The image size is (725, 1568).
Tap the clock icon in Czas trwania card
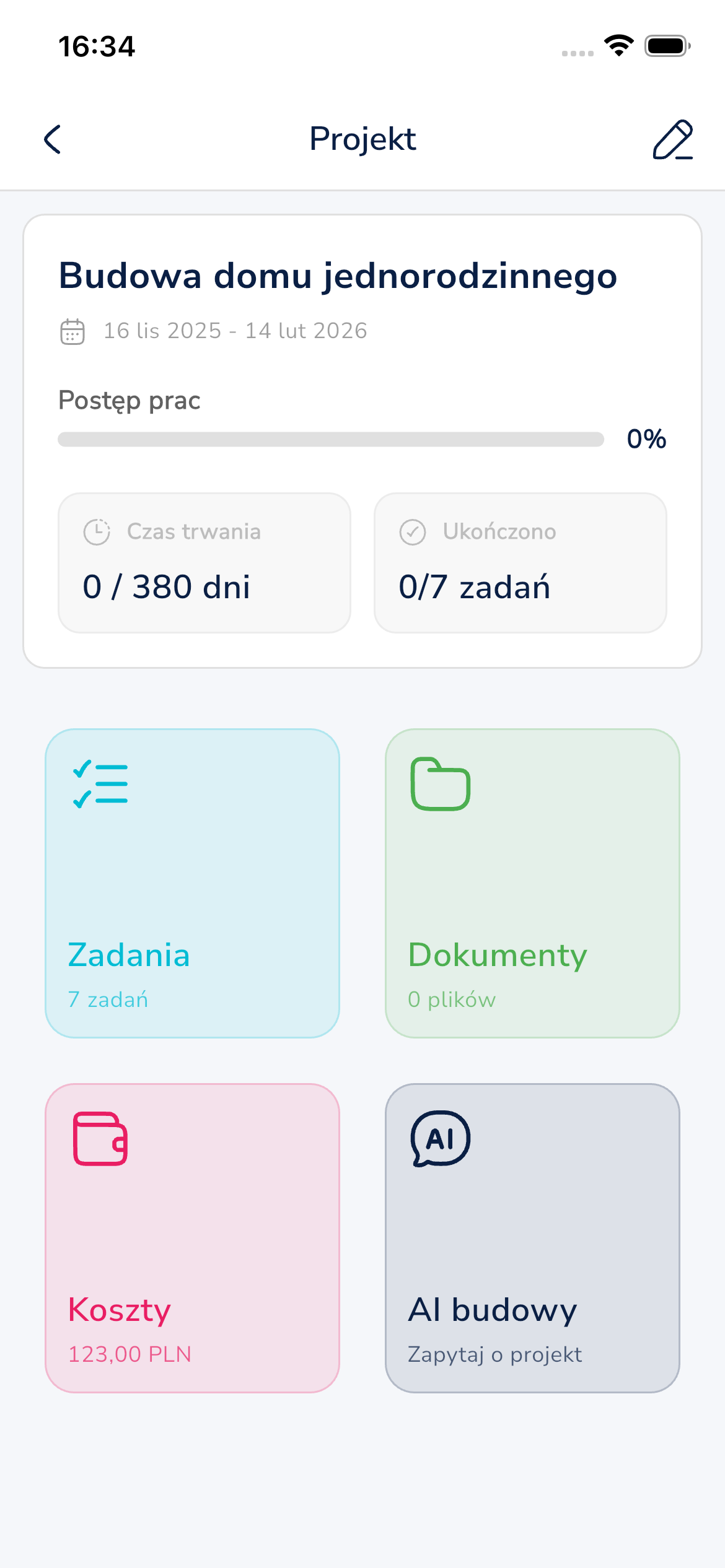tap(98, 531)
